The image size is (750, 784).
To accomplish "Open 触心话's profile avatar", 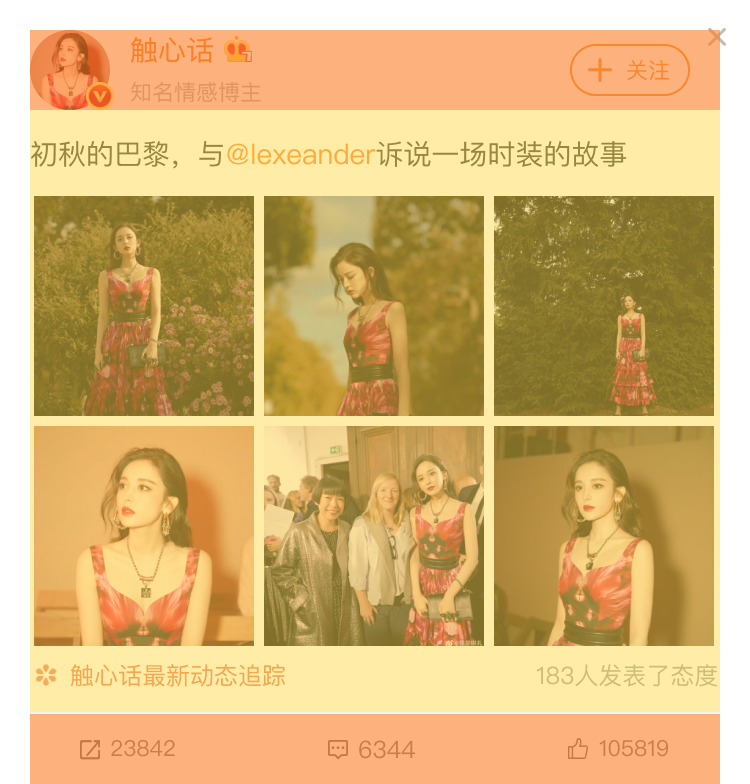I will [69, 70].
